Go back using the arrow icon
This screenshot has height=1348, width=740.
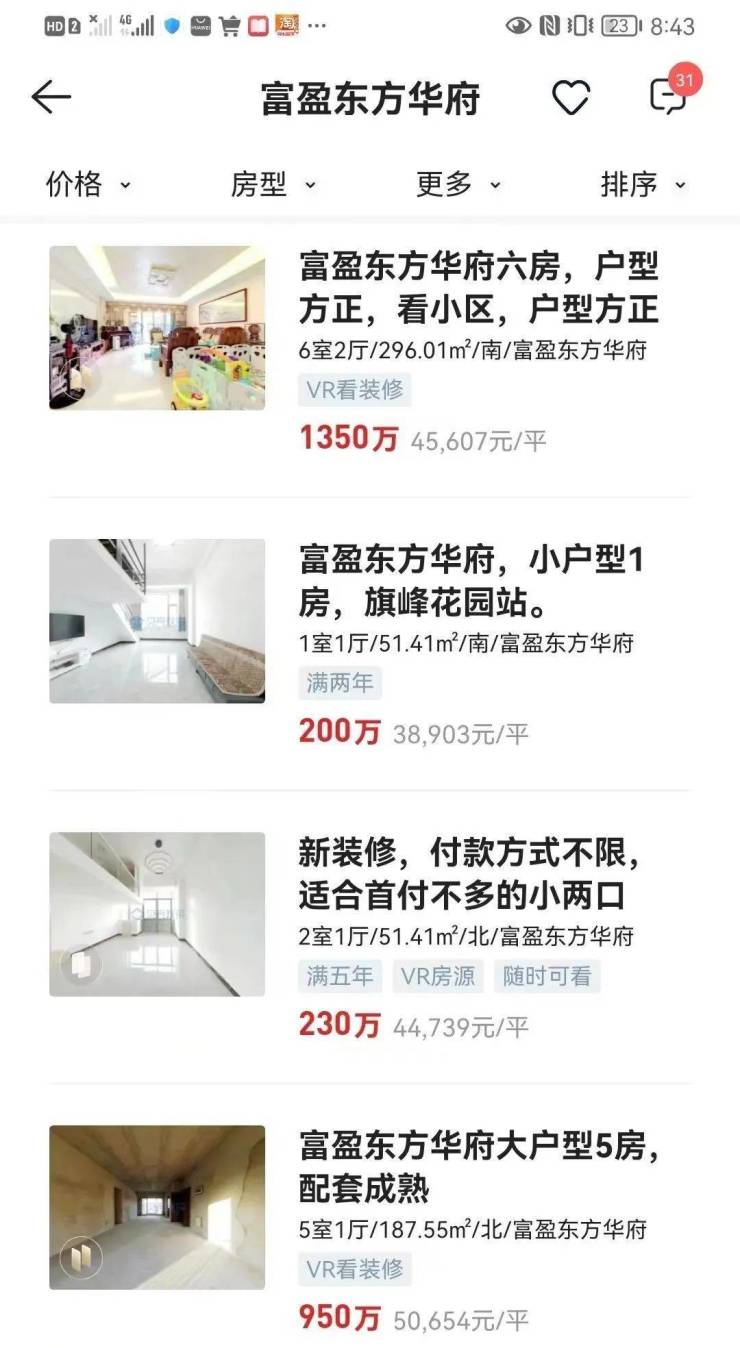pyautogui.click(x=51, y=97)
